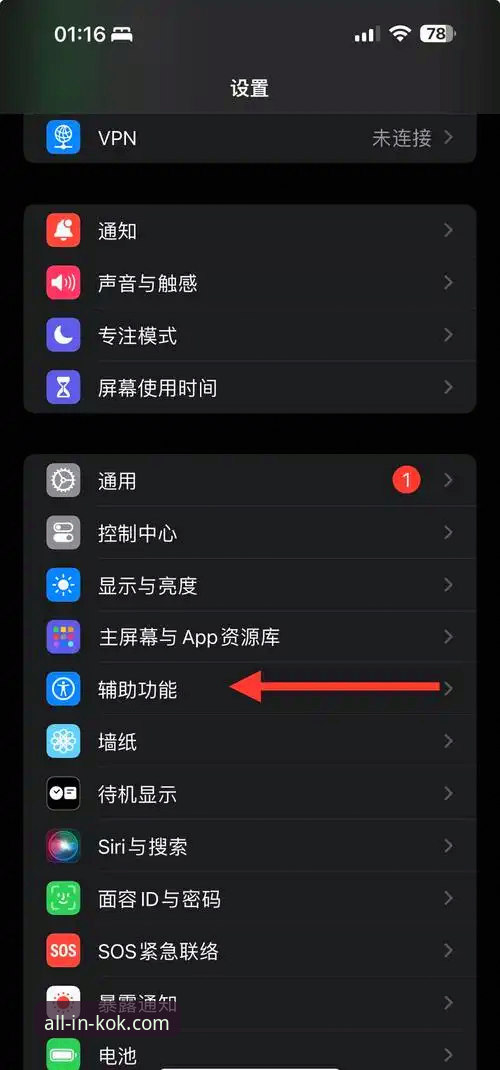Select 显示与亮度
Viewport: 500px width, 1070px height.
click(x=250, y=585)
